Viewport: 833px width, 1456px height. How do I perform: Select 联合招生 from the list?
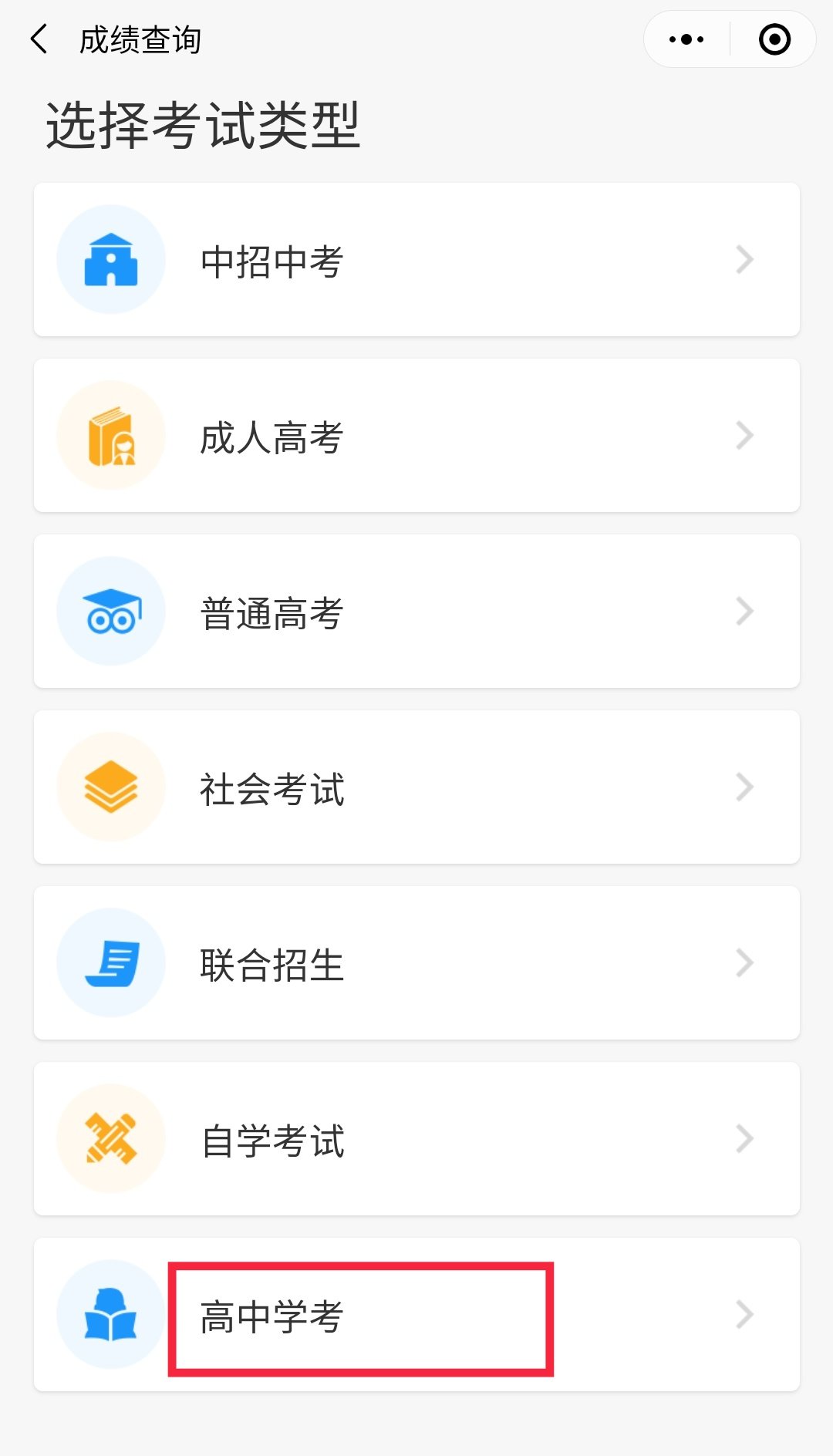tap(416, 963)
